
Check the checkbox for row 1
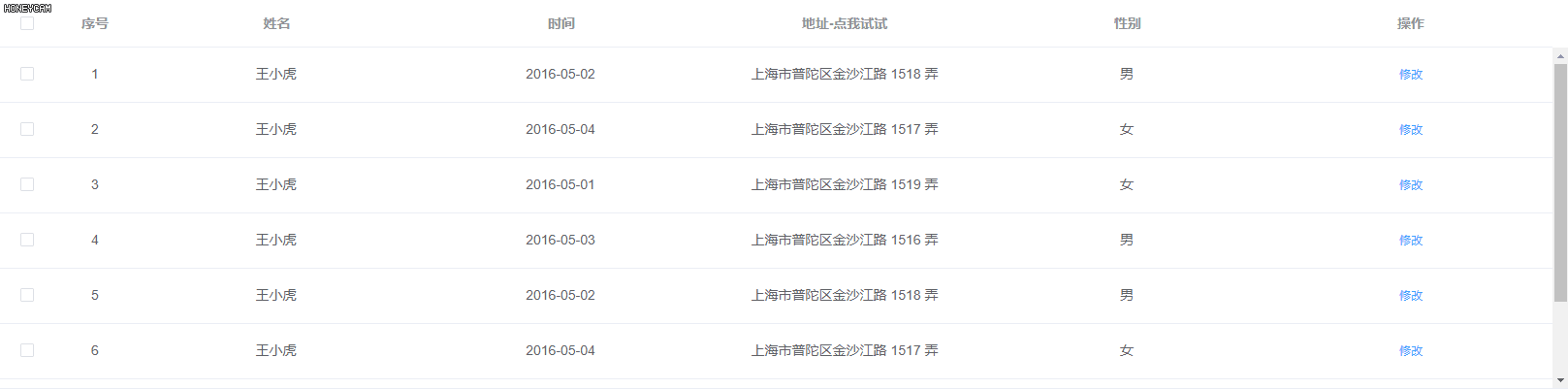click(27, 74)
